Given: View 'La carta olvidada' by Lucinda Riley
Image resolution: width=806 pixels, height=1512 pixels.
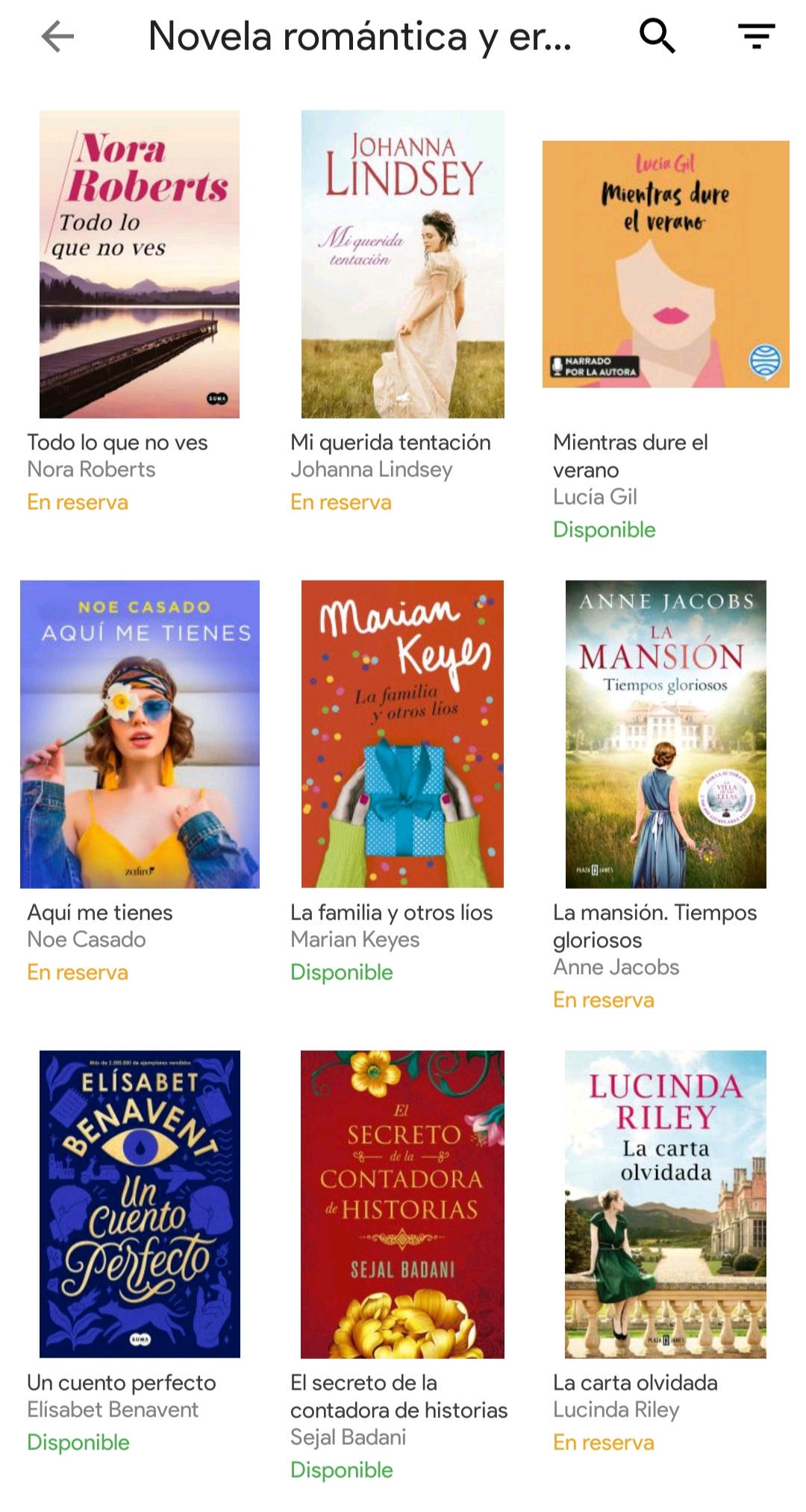Looking at the screenshot, I should [x=665, y=1204].
